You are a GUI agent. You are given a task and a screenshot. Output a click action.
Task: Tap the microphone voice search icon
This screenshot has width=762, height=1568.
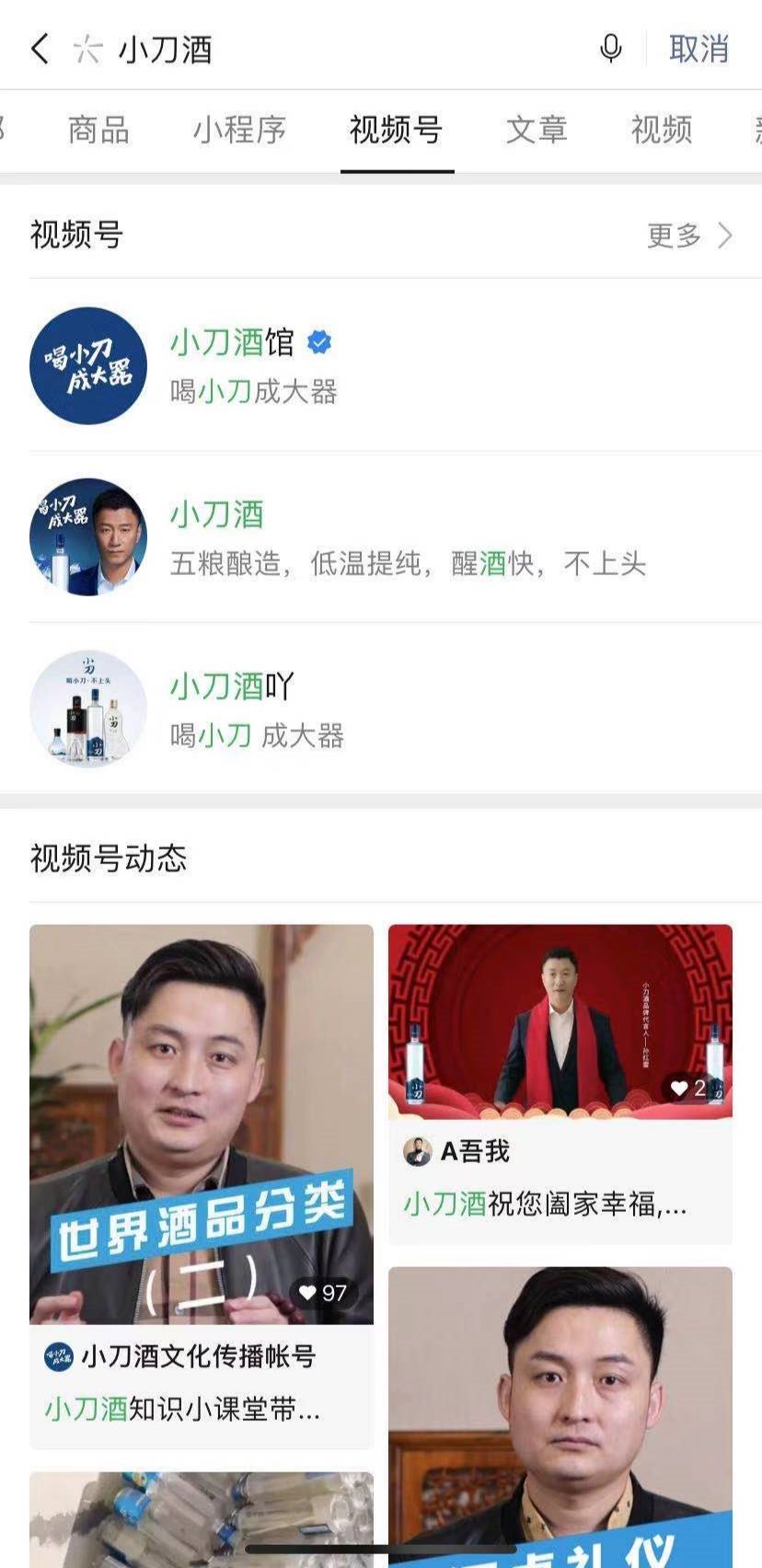pyautogui.click(x=610, y=47)
